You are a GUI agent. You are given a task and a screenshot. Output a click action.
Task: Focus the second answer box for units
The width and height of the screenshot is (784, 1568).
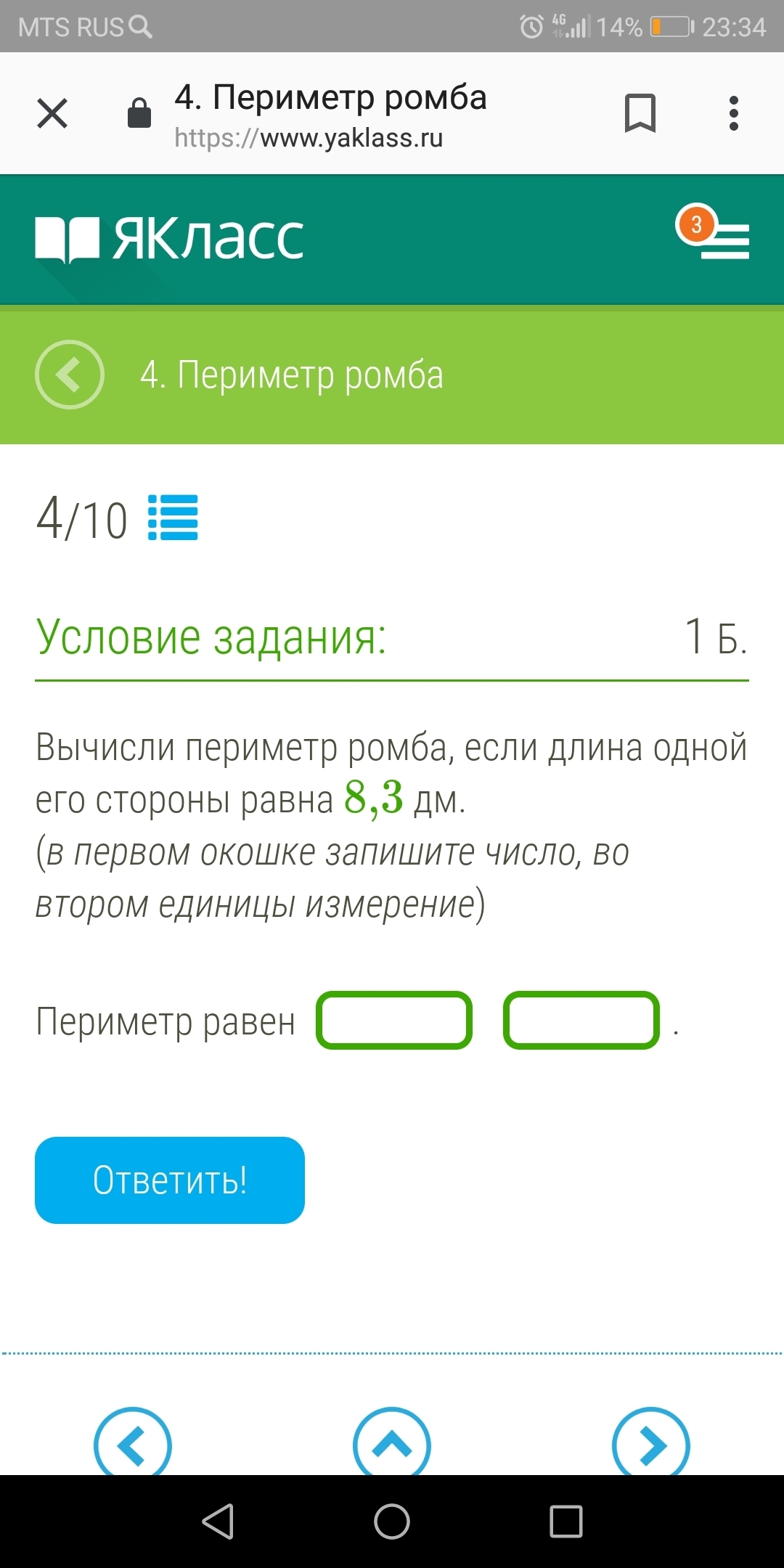point(581,1020)
